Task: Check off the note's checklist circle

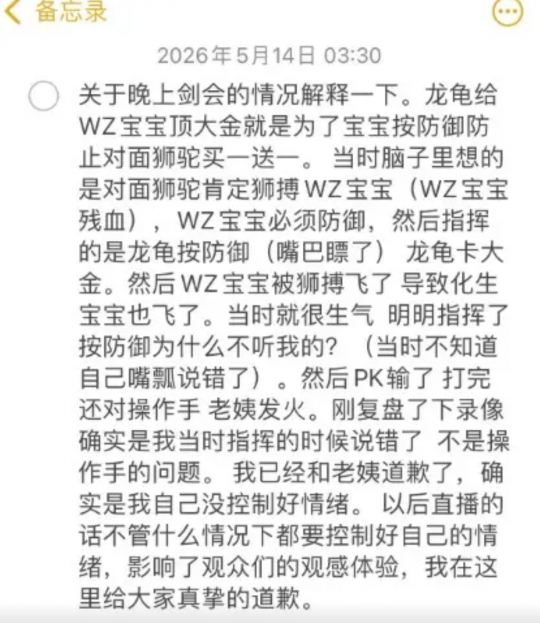Action: [x=44, y=96]
